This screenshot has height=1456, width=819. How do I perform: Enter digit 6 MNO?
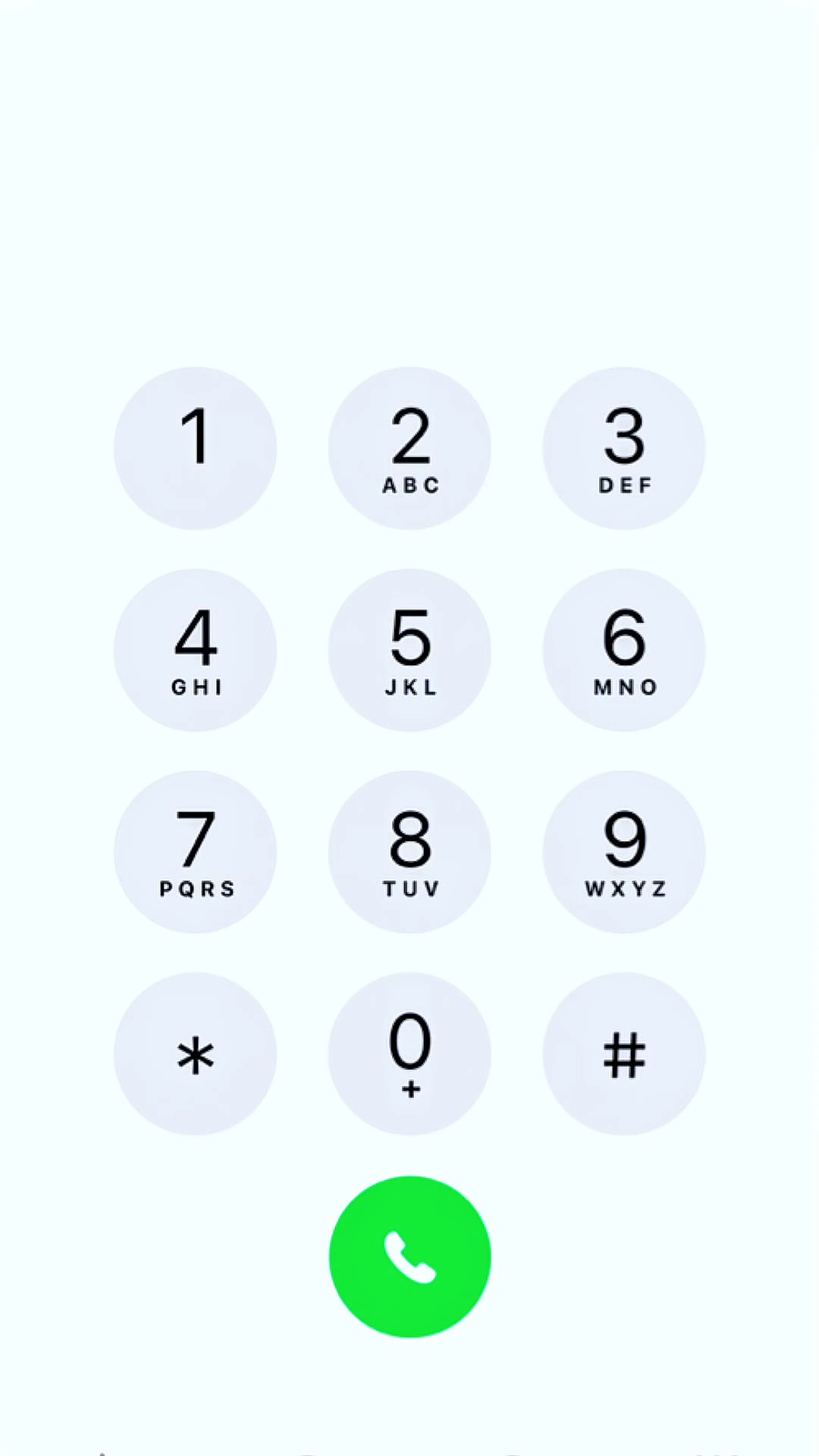click(x=624, y=650)
